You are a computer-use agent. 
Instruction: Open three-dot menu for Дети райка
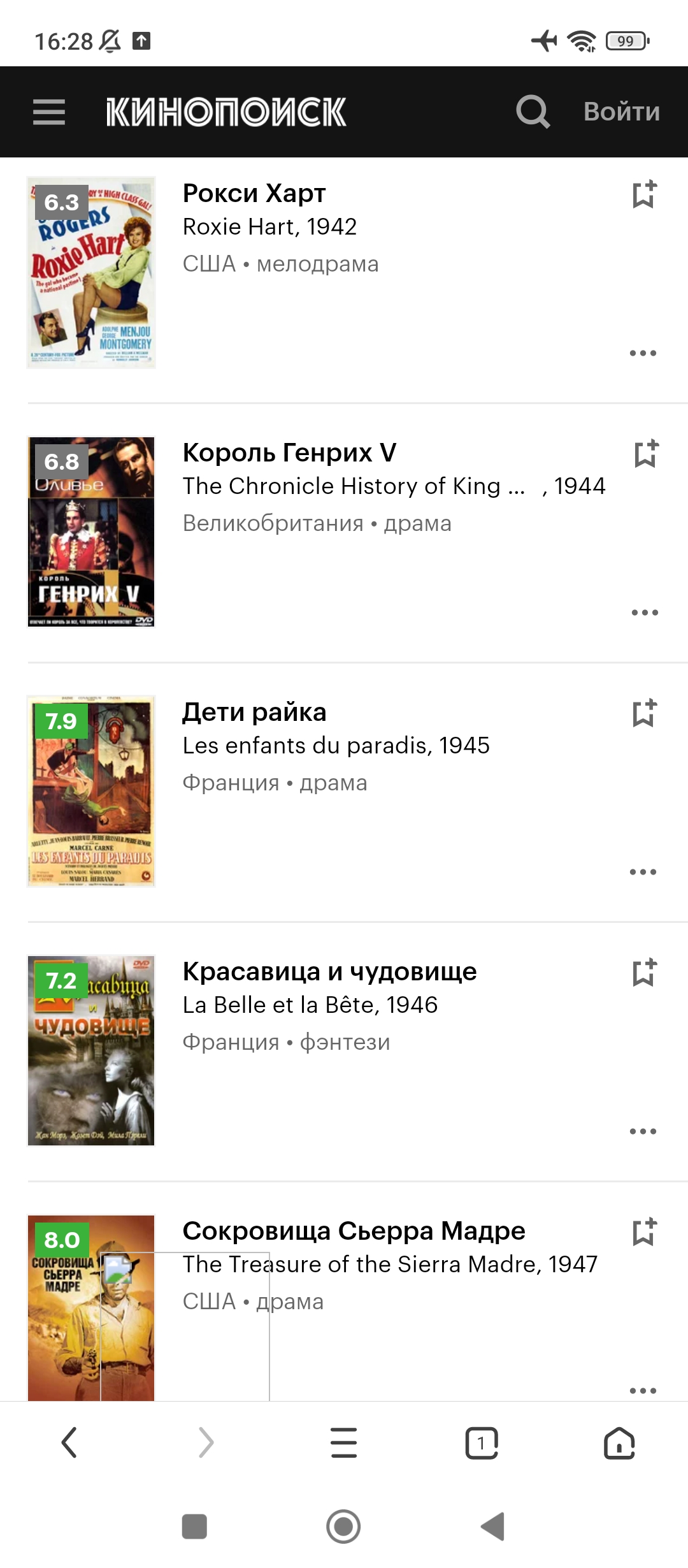pyautogui.click(x=643, y=872)
